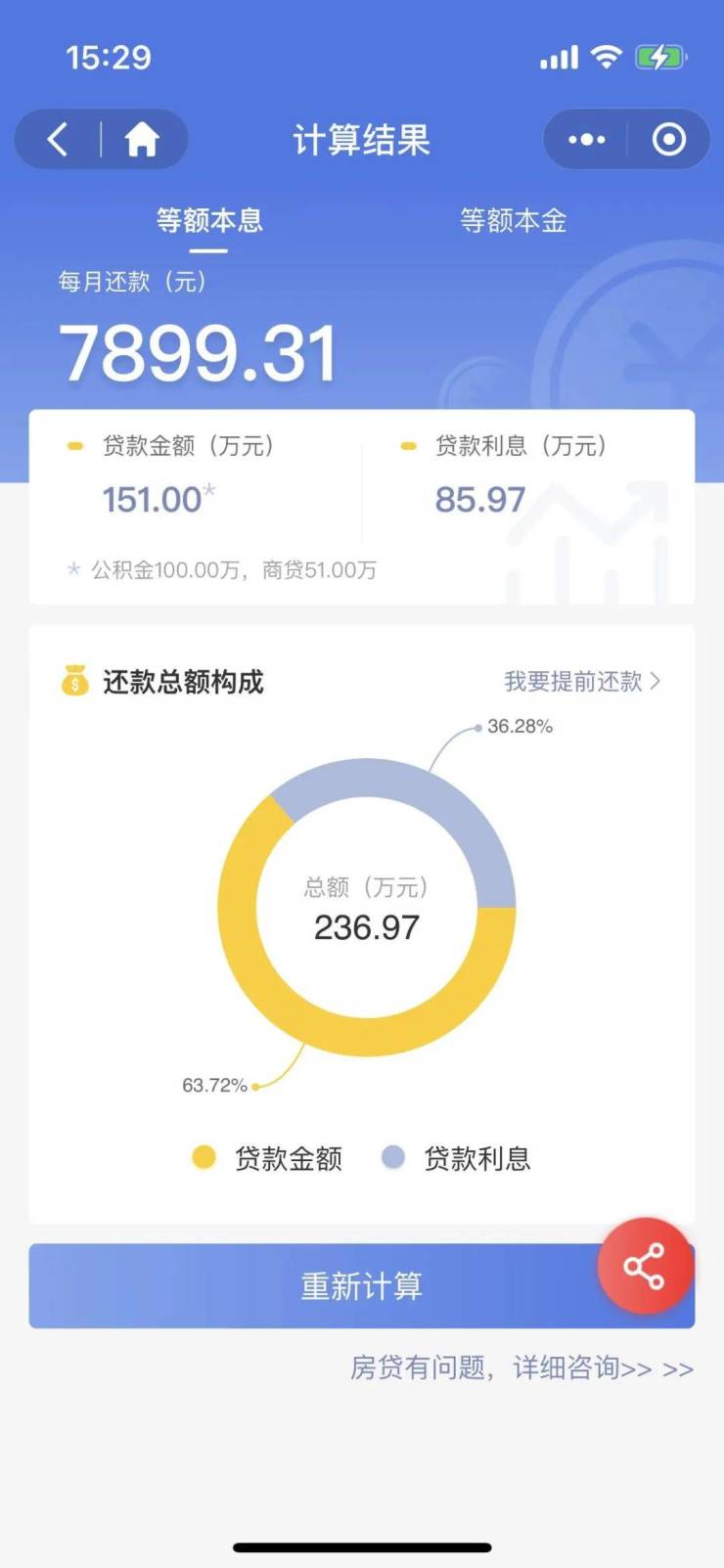Select the 等额本息 tab
Viewport: 724px width, 1568px height.
tap(209, 221)
